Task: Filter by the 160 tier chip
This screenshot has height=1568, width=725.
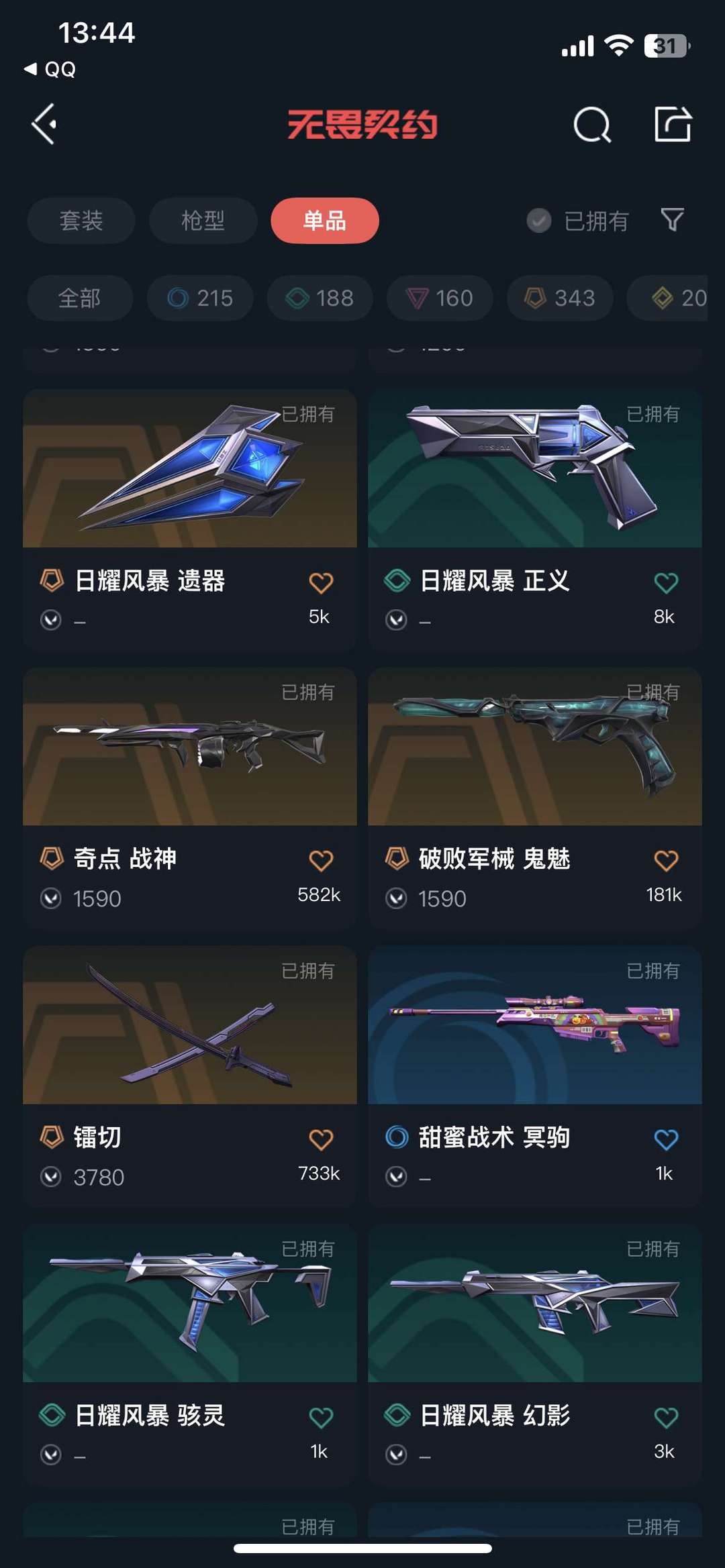Action: (440, 298)
